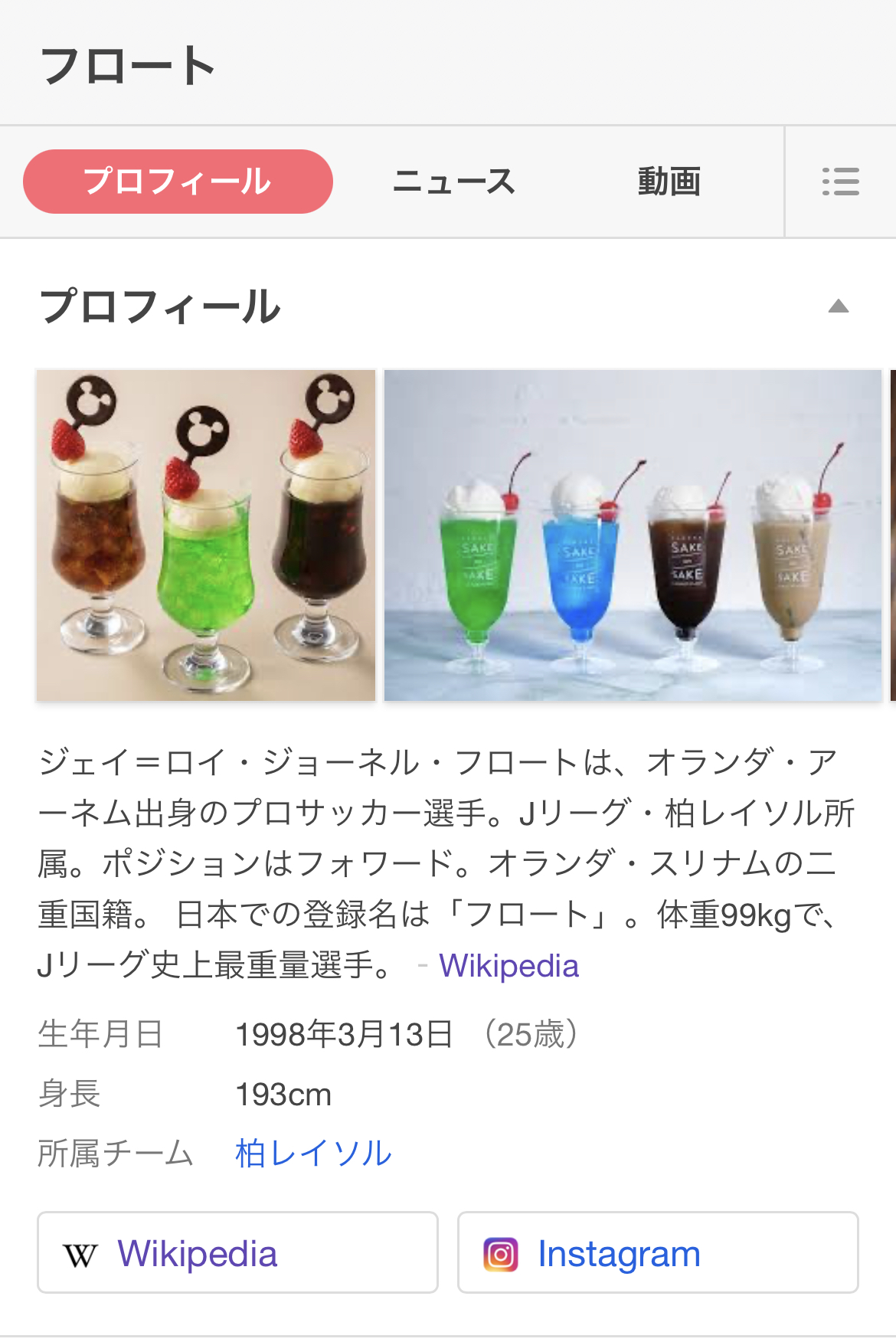Switch to the 動画 tab
896x1342 pixels.
[669, 182]
